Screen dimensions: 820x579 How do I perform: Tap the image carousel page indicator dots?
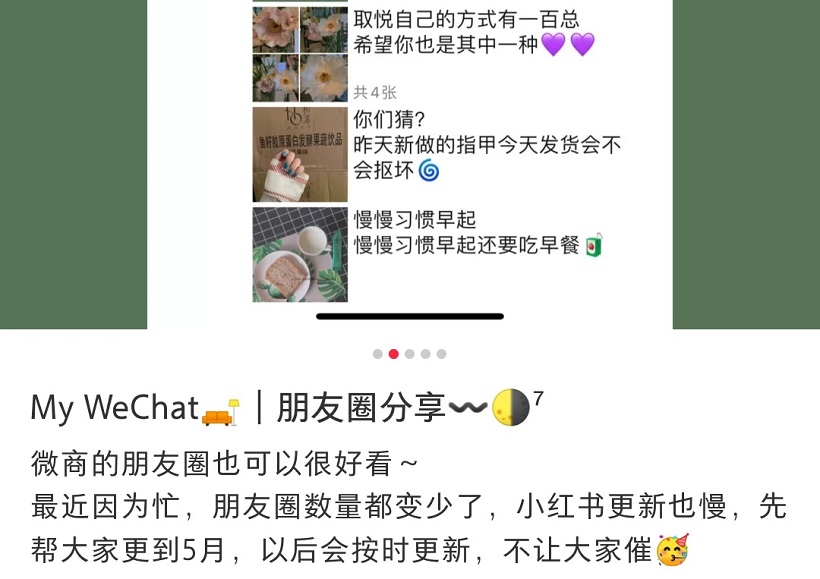(410, 354)
